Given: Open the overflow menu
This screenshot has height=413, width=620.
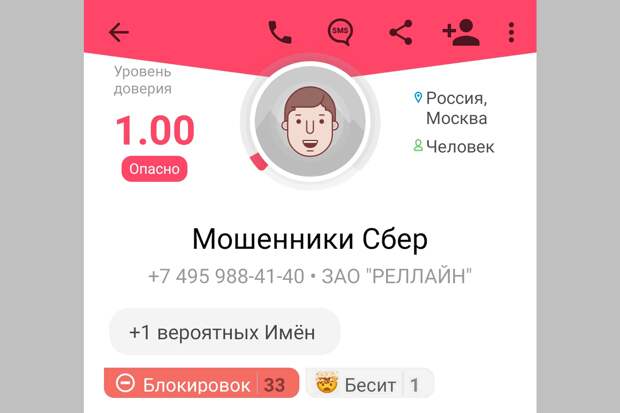Looking at the screenshot, I should (x=511, y=32).
